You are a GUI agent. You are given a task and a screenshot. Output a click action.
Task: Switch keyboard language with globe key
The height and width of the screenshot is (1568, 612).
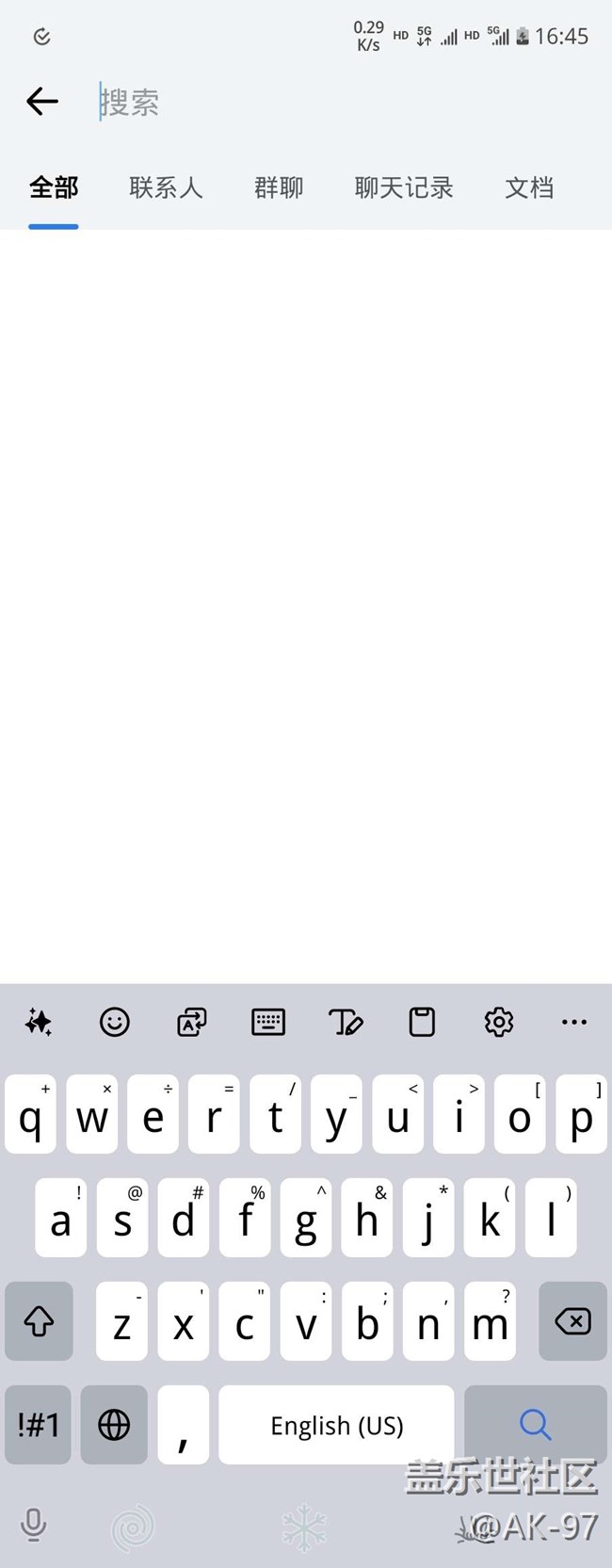pyautogui.click(x=114, y=1425)
